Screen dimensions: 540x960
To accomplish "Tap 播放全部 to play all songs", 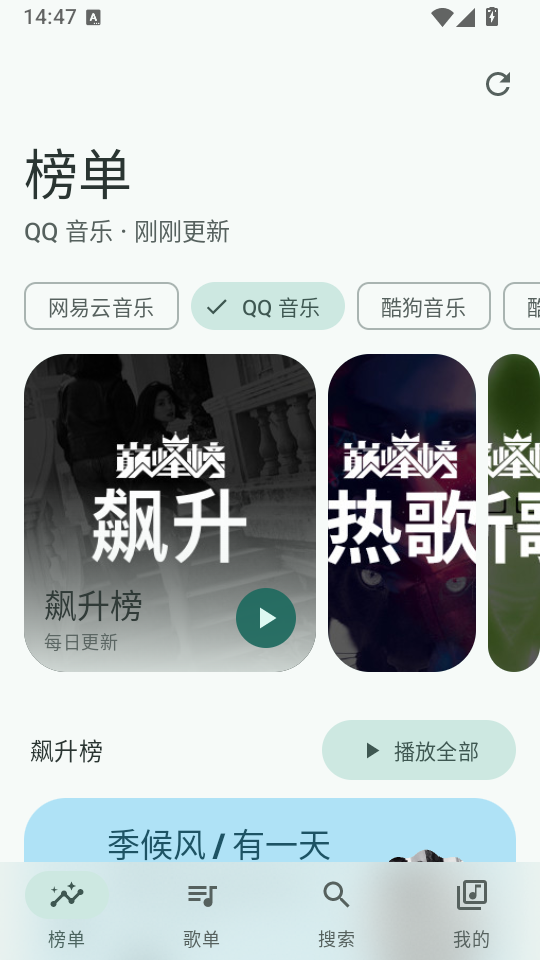I will coord(419,750).
